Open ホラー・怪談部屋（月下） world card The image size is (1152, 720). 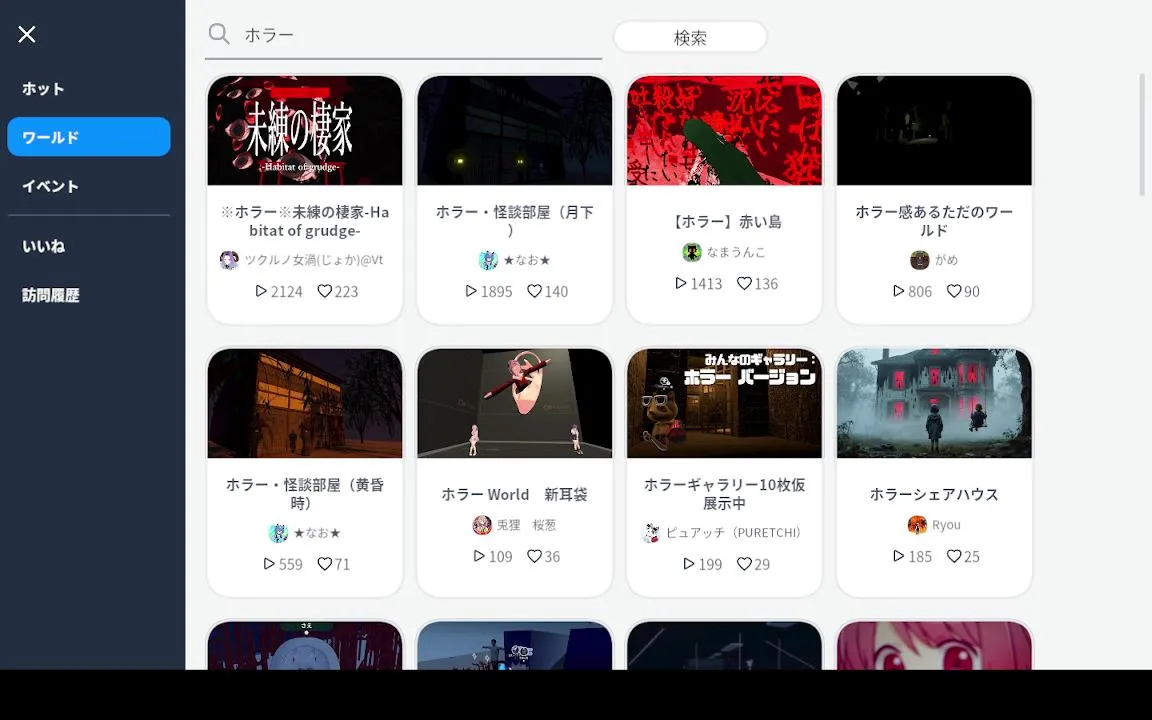click(515, 200)
